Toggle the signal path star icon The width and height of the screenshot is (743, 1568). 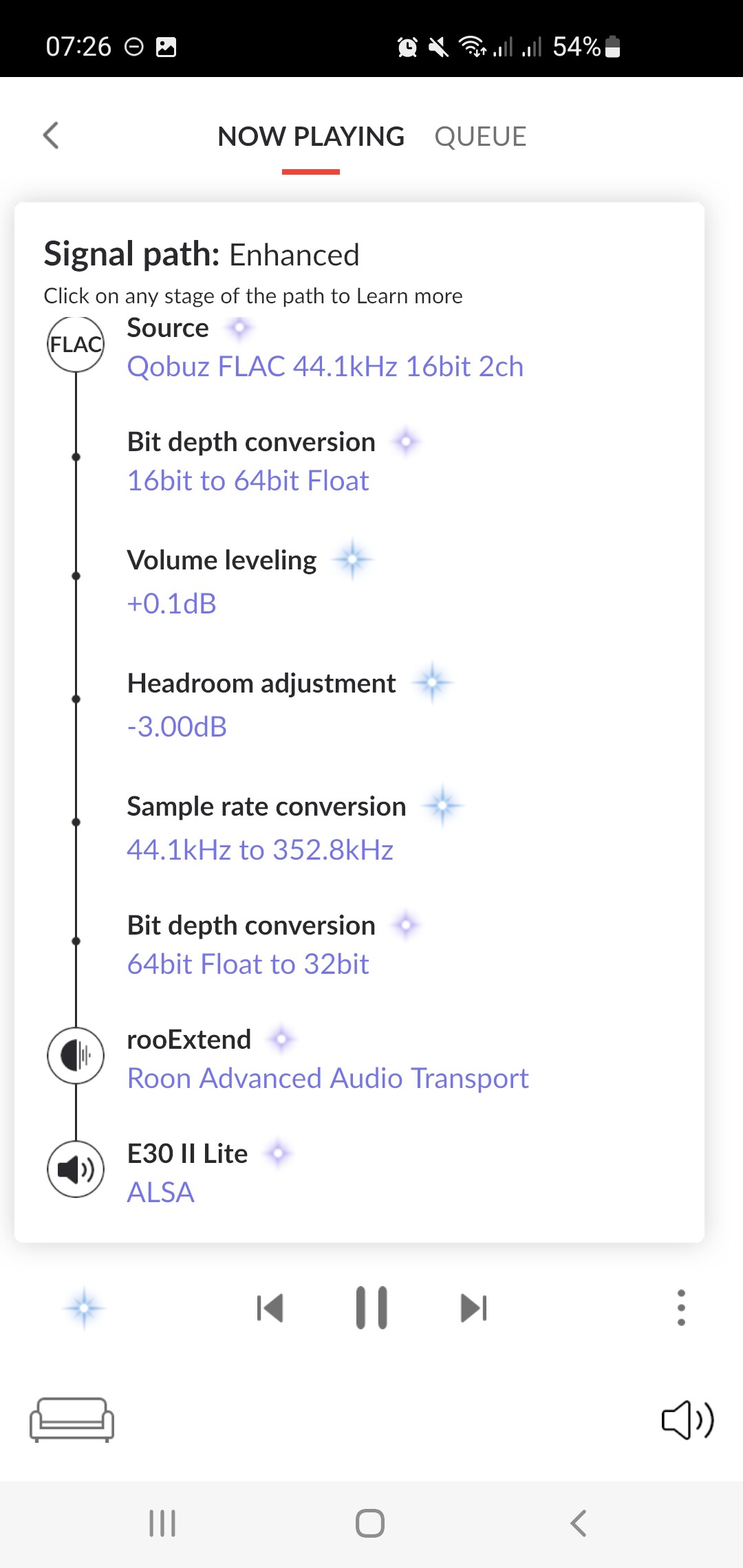tap(84, 1307)
